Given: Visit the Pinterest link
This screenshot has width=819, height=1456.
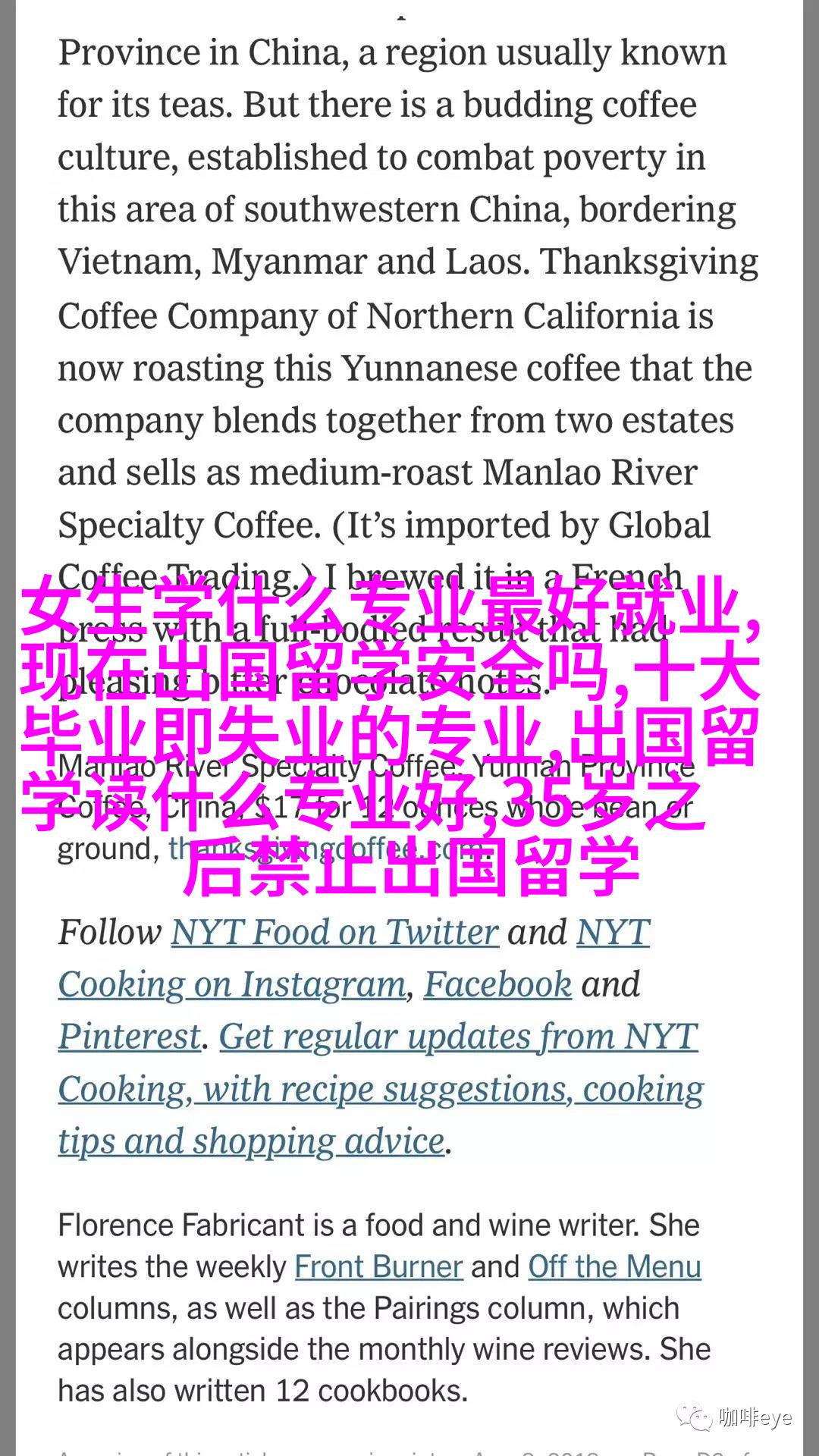Looking at the screenshot, I should point(130,1037).
